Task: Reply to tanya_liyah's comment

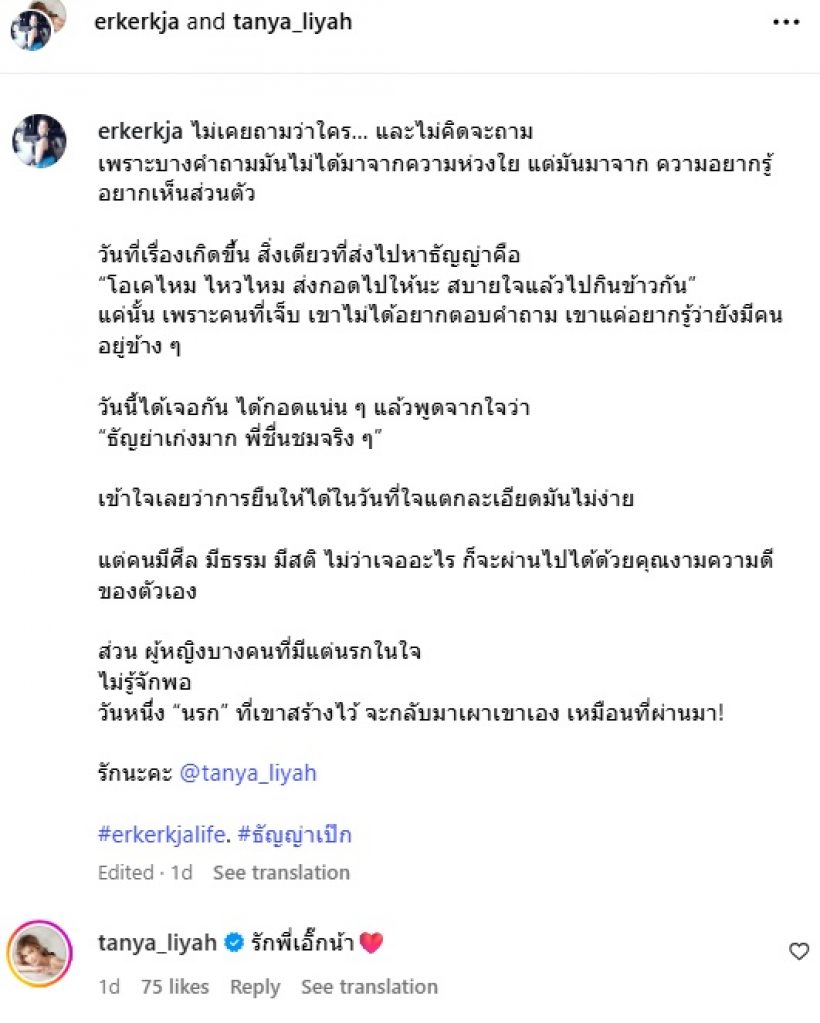Action: [x=255, y=986]
